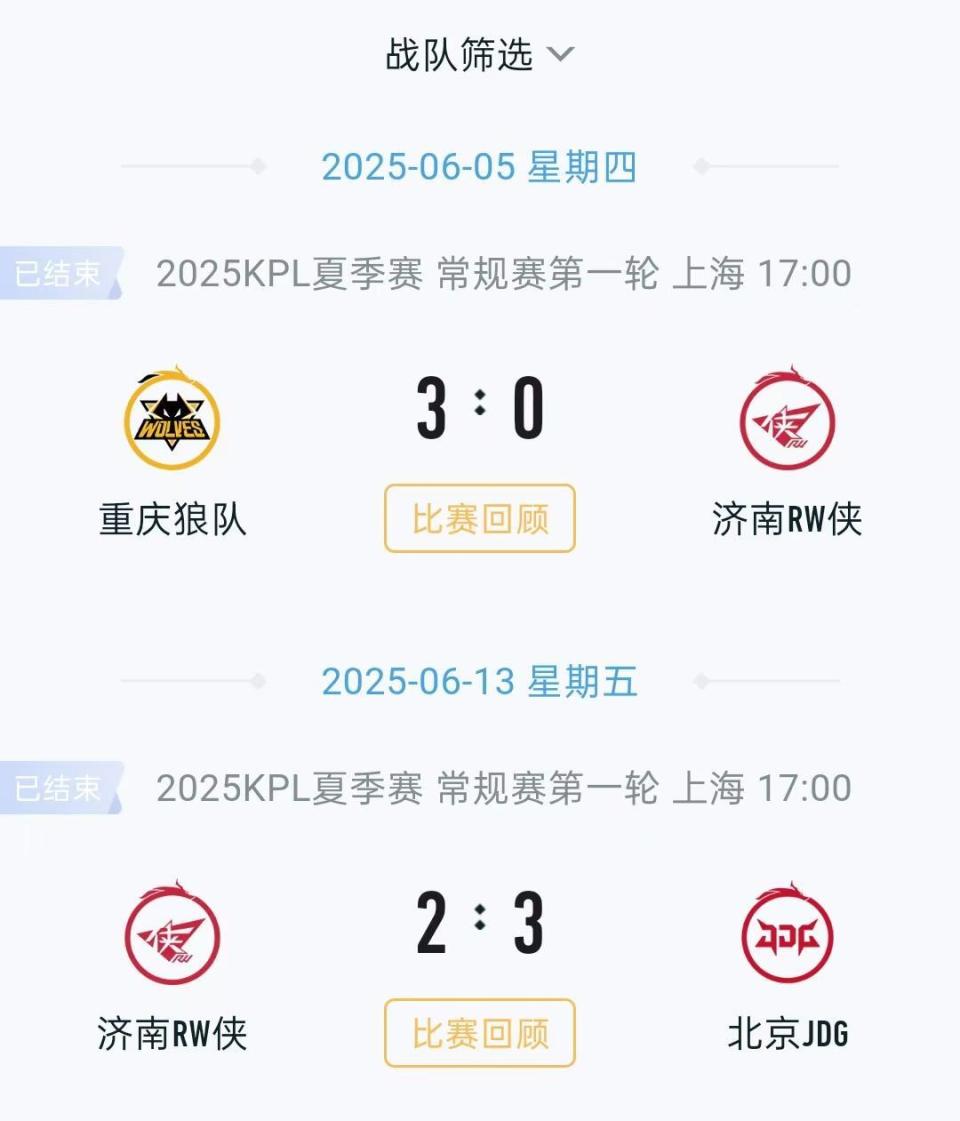Open 比赛回顾 for 济南RW侠 vs 北京JDG
960x1121 pixels.
tap(480, 1033)
